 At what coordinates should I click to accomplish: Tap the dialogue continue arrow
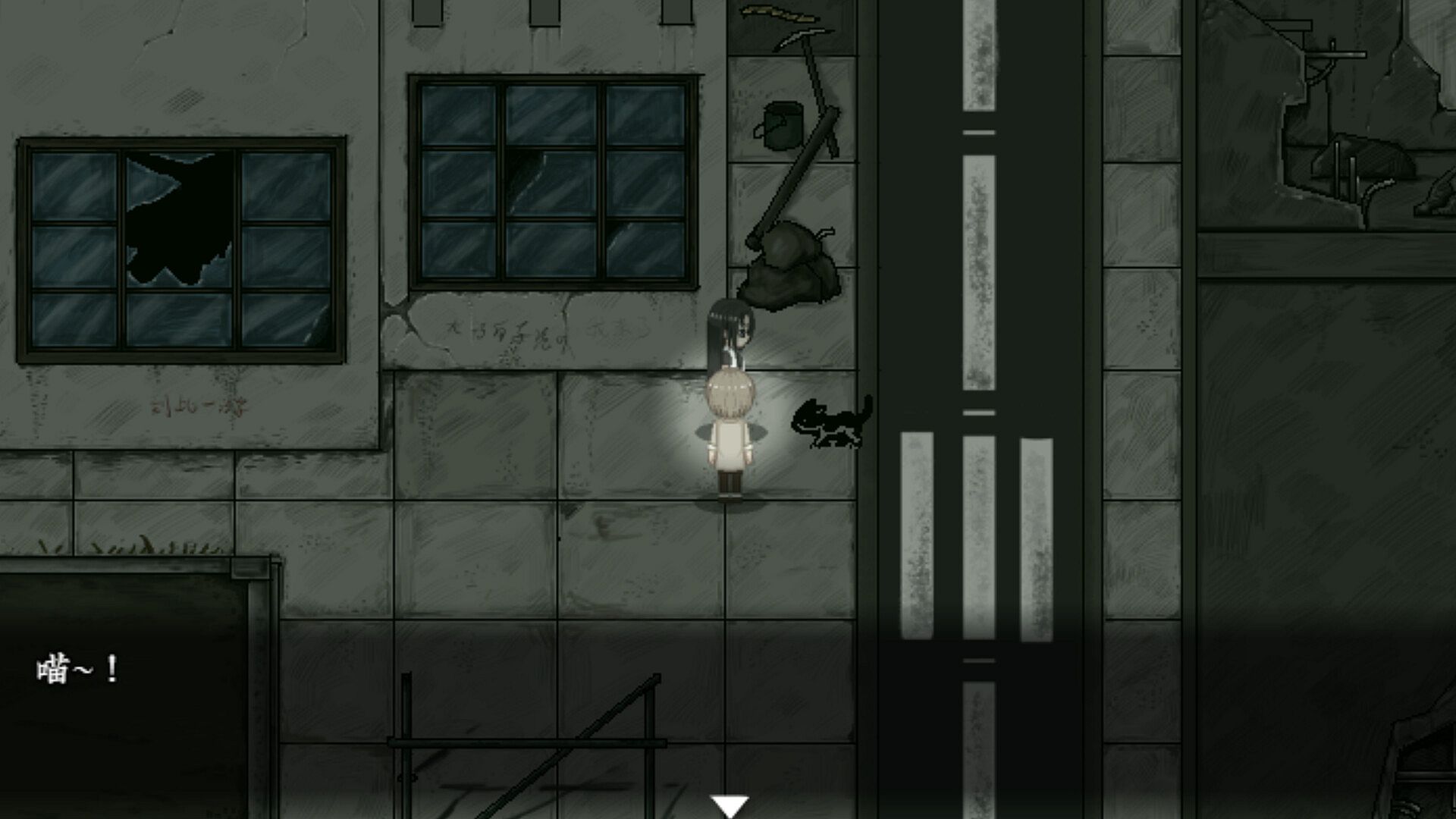729,805
